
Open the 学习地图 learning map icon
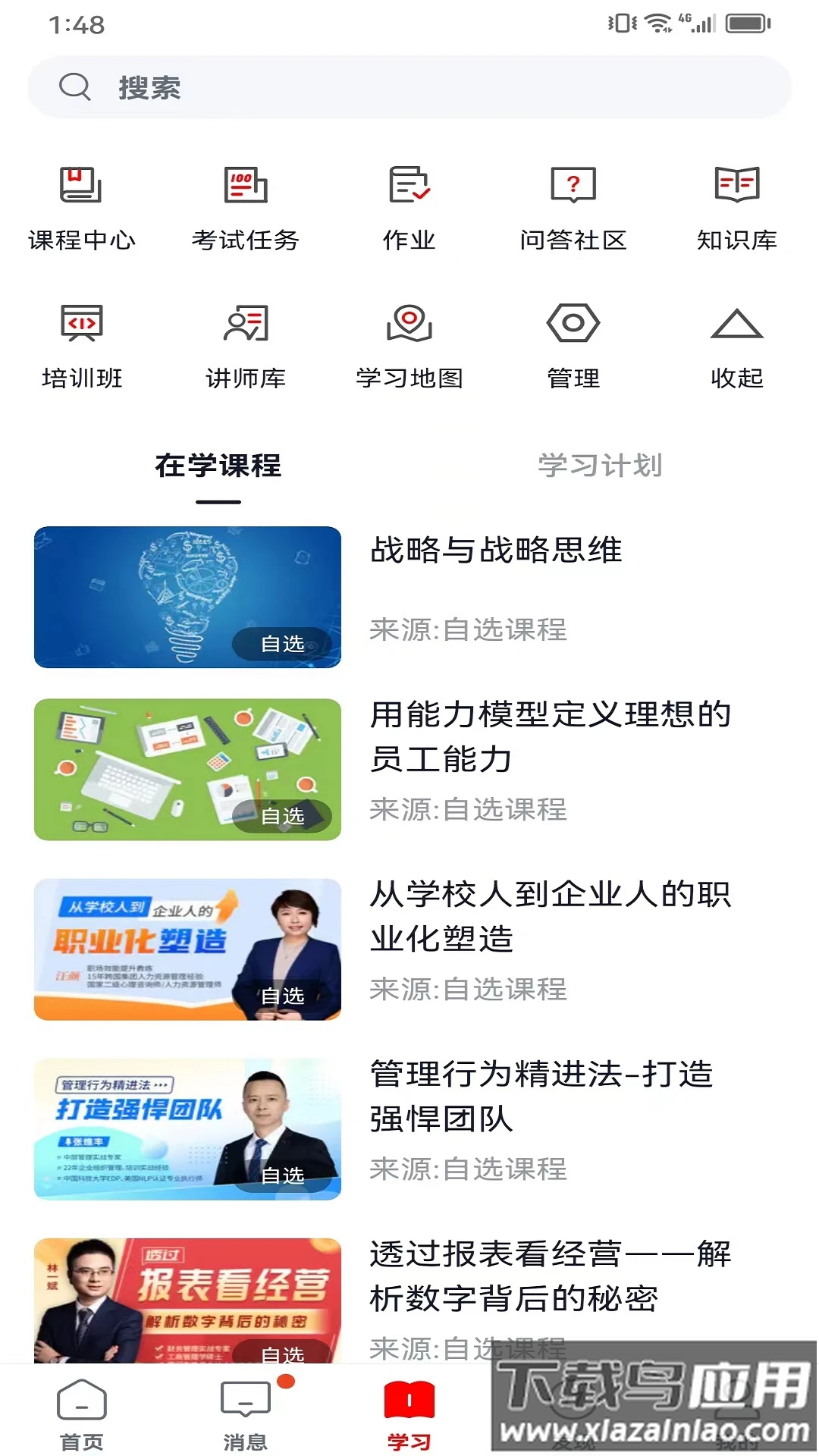pos(409,343)
